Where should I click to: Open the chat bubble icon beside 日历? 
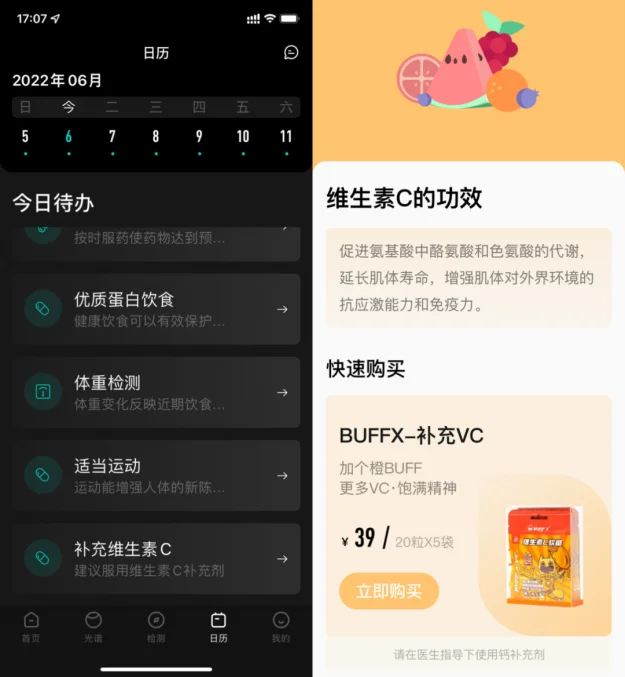[x=291, y=52]
